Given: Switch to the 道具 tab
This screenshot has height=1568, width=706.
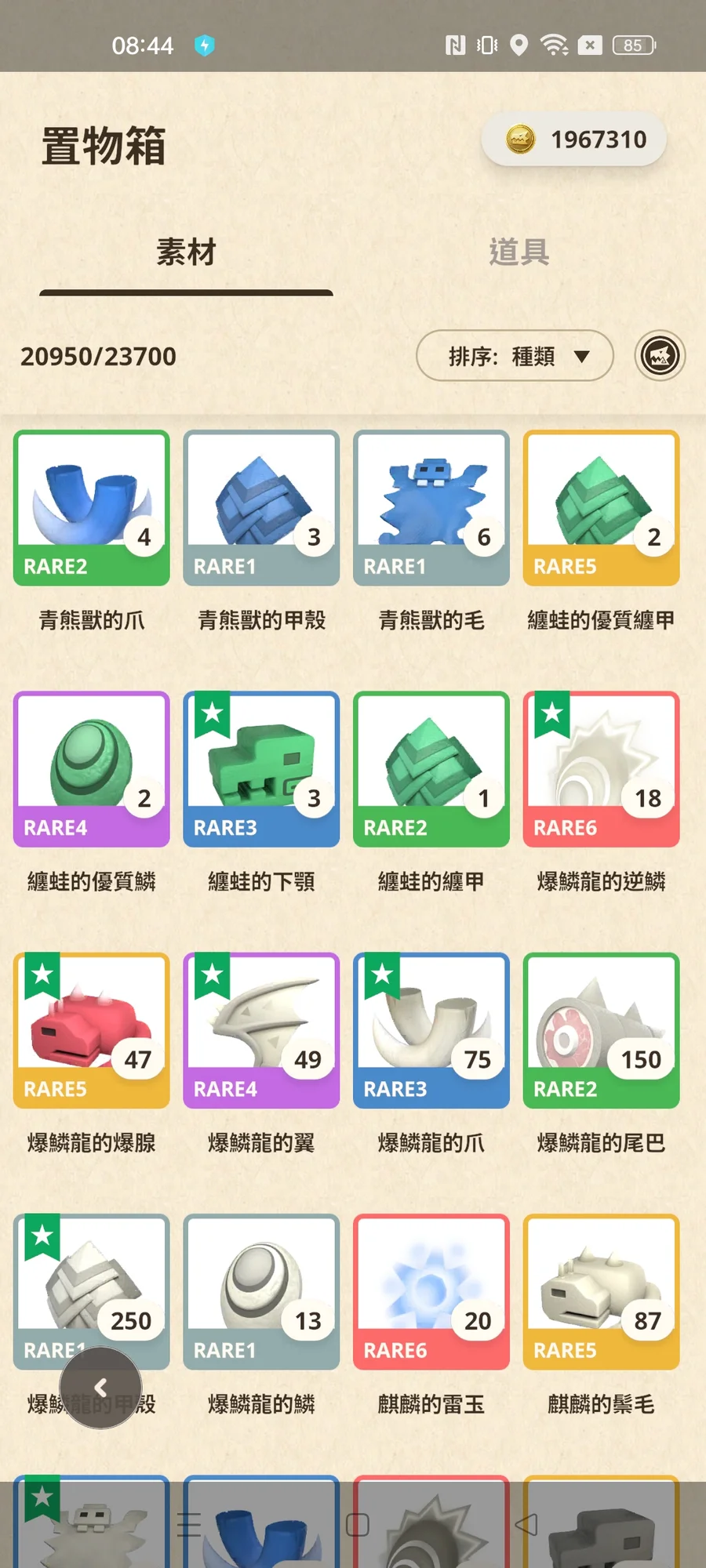Looking at the screenshot, I should pyautogui.click(x=519, y=252).
